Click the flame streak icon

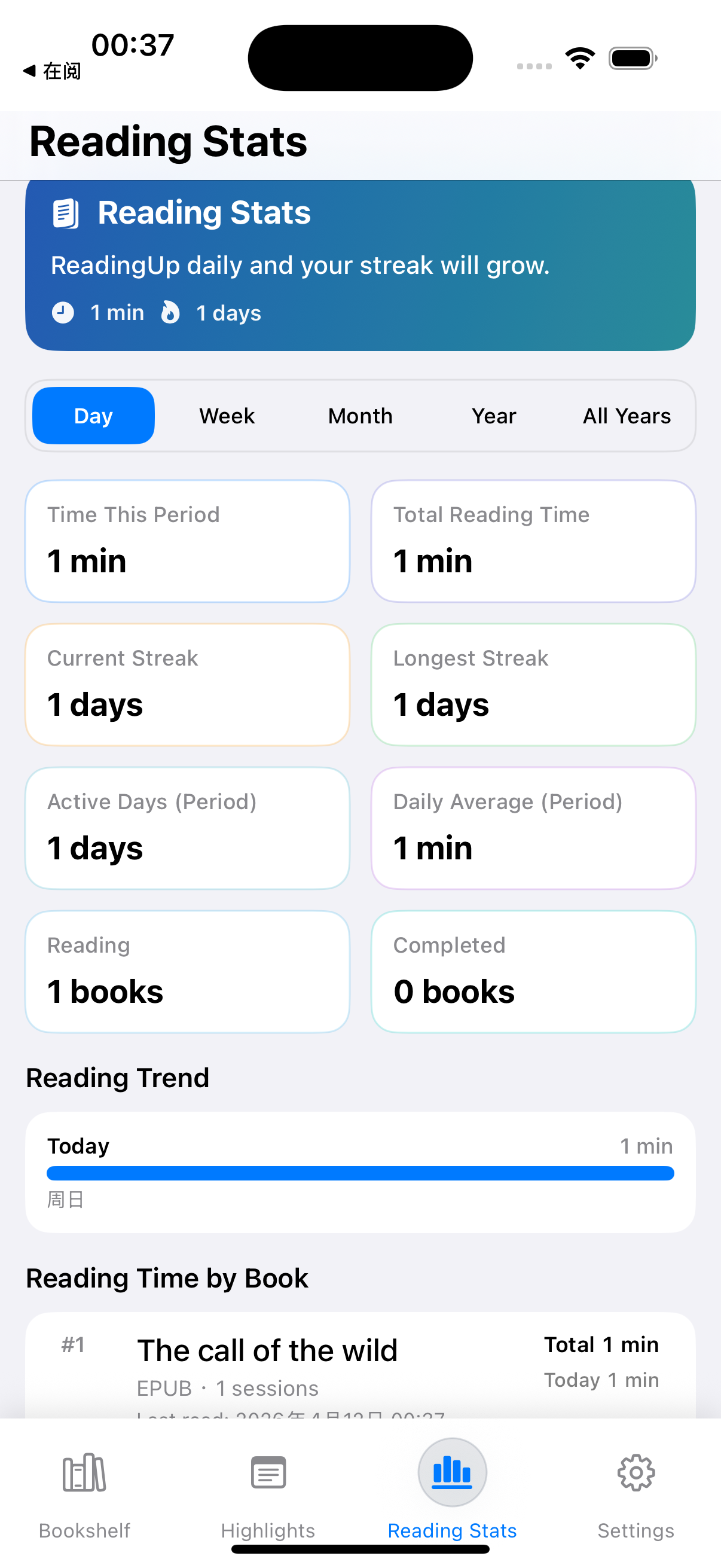[x=170, y=312]
